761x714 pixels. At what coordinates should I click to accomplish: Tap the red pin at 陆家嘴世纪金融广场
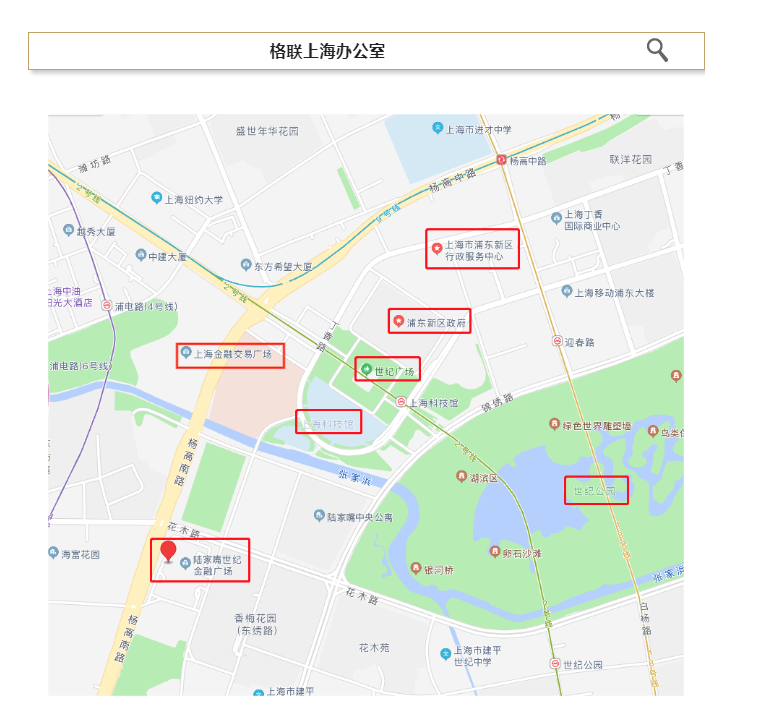pos(169,551)
